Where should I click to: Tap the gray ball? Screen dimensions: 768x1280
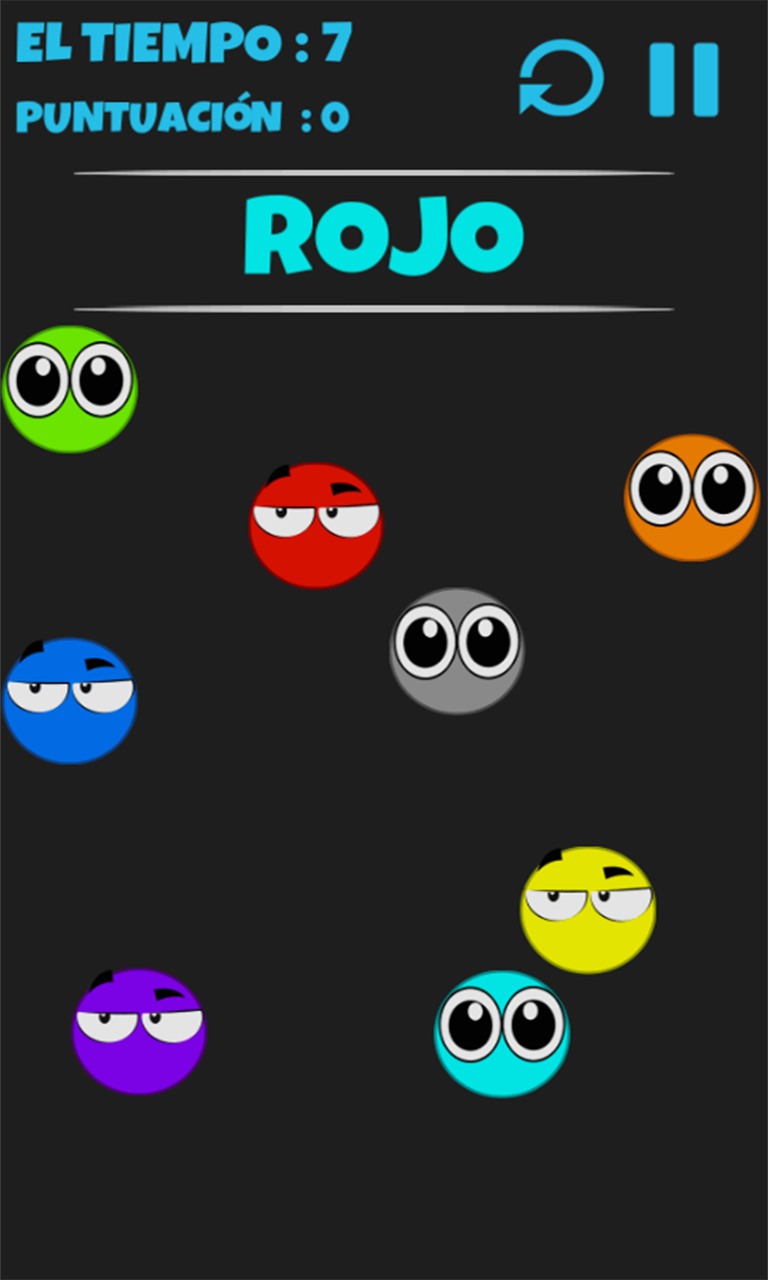[x=457, y=651]
